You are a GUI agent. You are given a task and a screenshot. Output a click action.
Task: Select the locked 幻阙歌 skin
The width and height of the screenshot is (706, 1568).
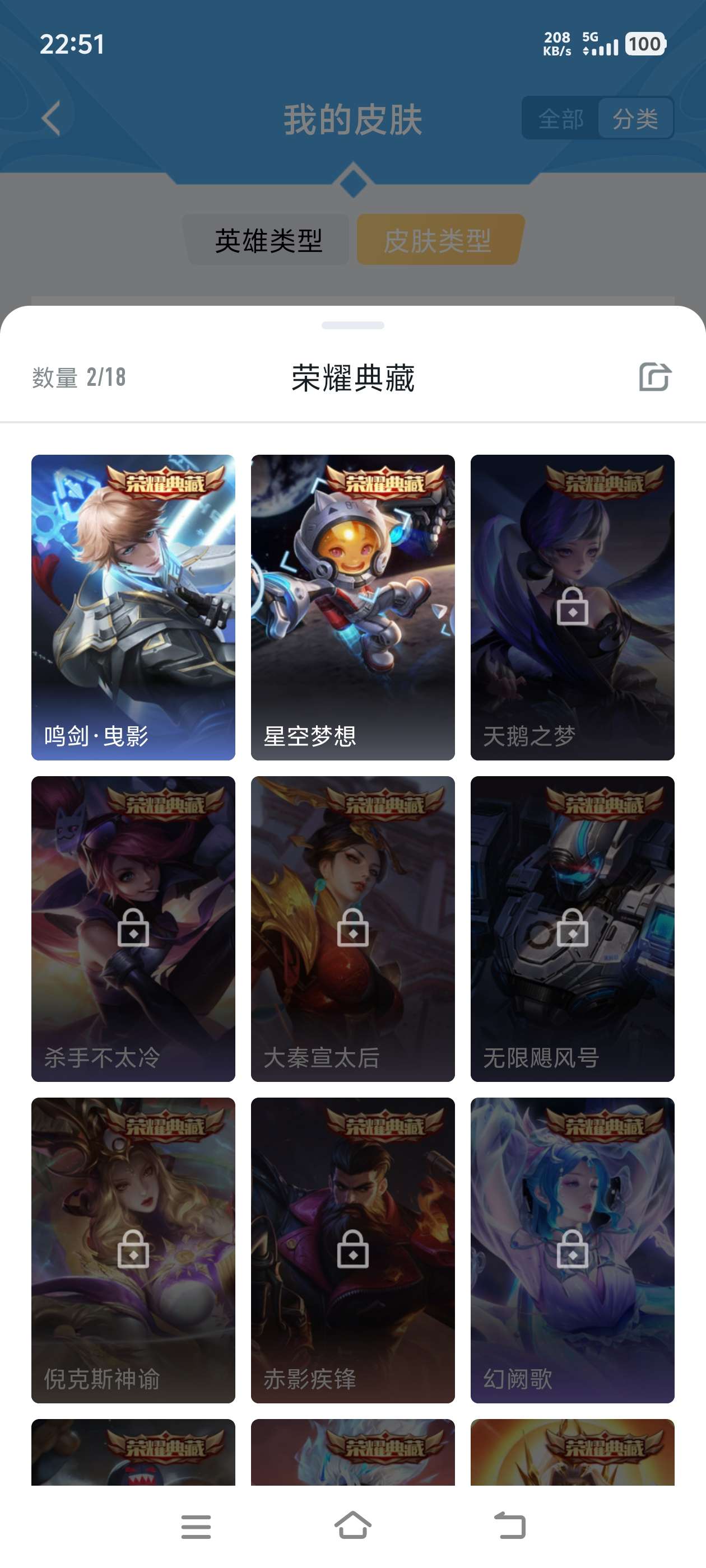pyautogui.click(x=572, y=1250)
